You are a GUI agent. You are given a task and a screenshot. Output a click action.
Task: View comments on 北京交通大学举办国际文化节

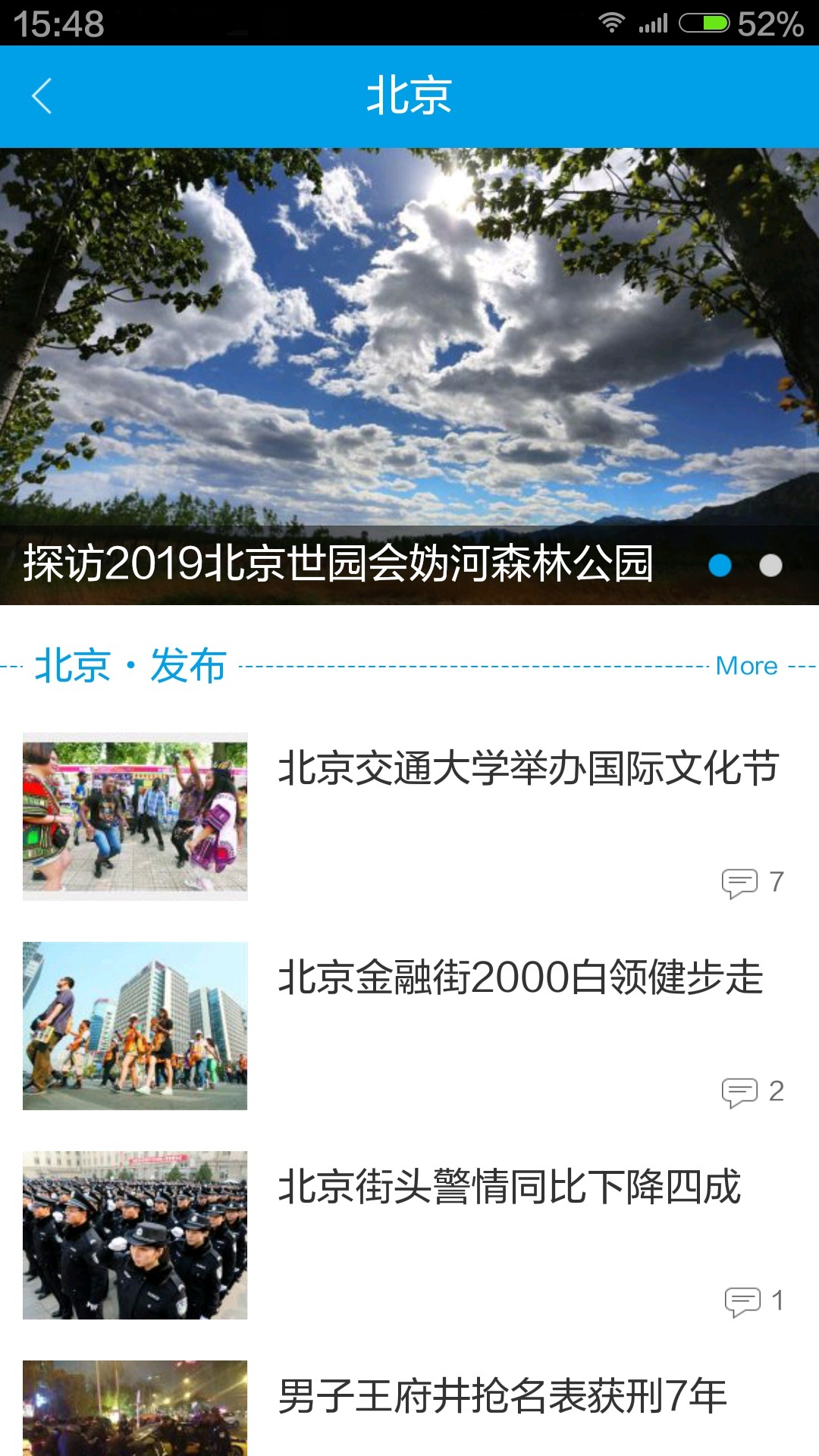coord(752,883)
